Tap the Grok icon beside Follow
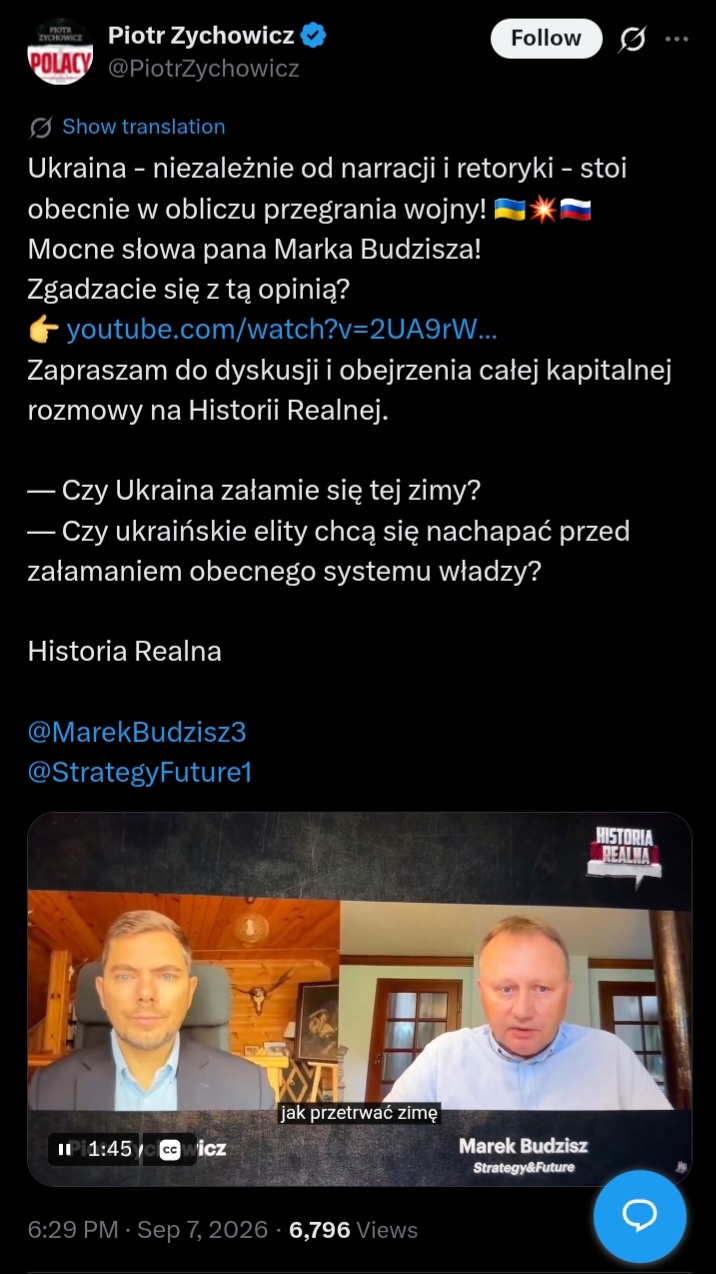The image size is (716, 1274). coord(632,39)
